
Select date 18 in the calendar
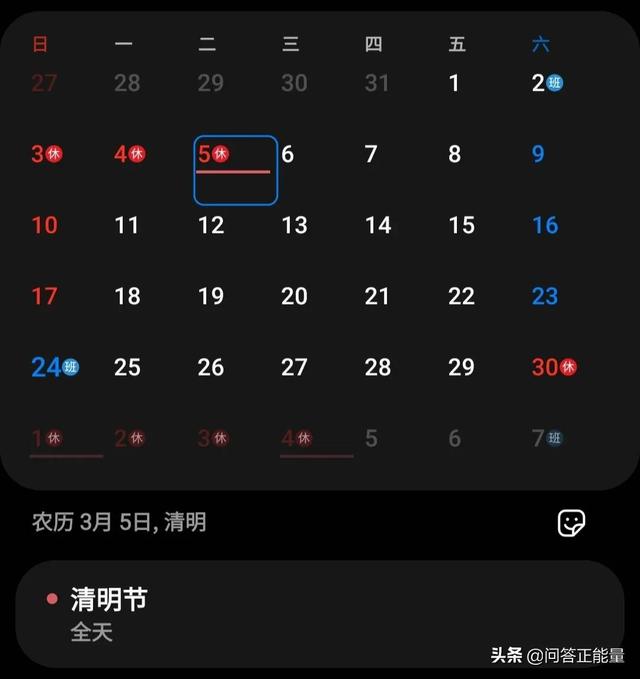point(127,296)
